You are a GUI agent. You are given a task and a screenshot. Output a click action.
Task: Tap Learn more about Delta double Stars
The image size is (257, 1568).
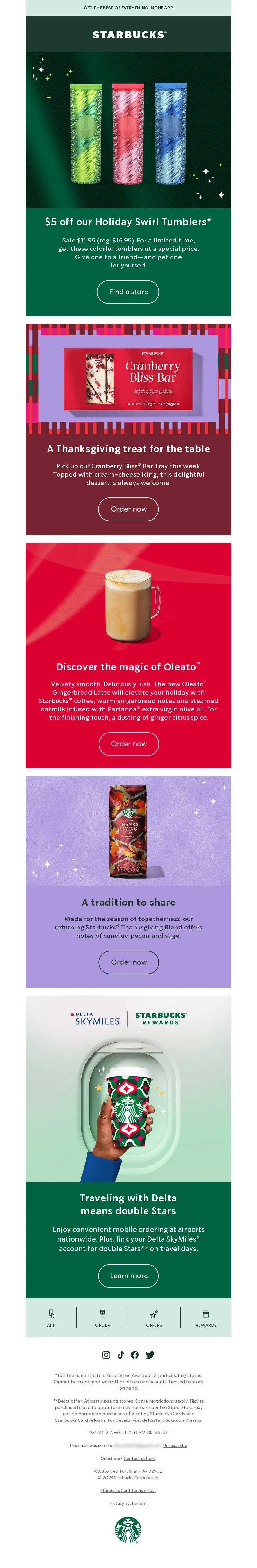[x=128, y=1276]
